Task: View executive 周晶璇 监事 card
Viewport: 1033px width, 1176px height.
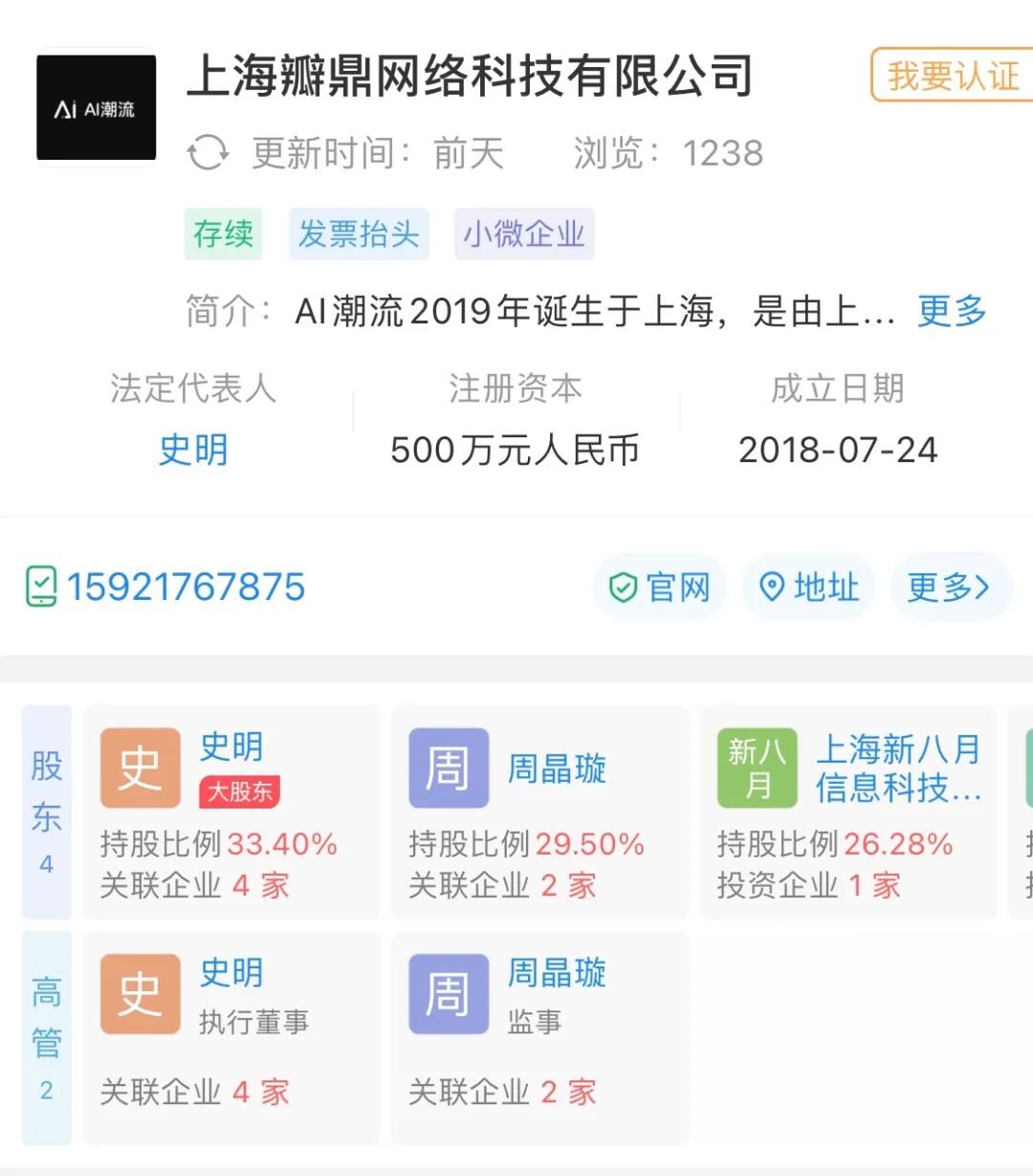Action: [539, 1038]
